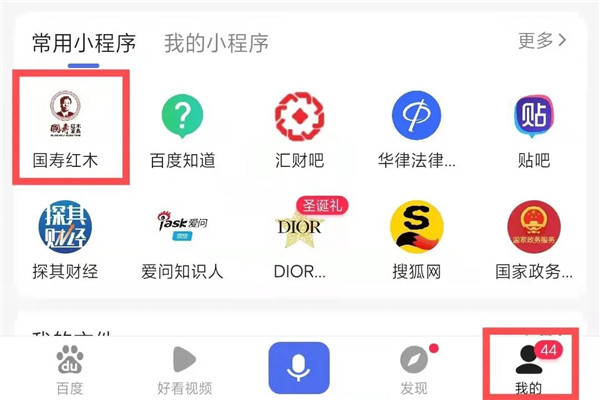Open 搜狐网 mini program
The width and height of the screenshot is (600, 400).
(416, 238)
